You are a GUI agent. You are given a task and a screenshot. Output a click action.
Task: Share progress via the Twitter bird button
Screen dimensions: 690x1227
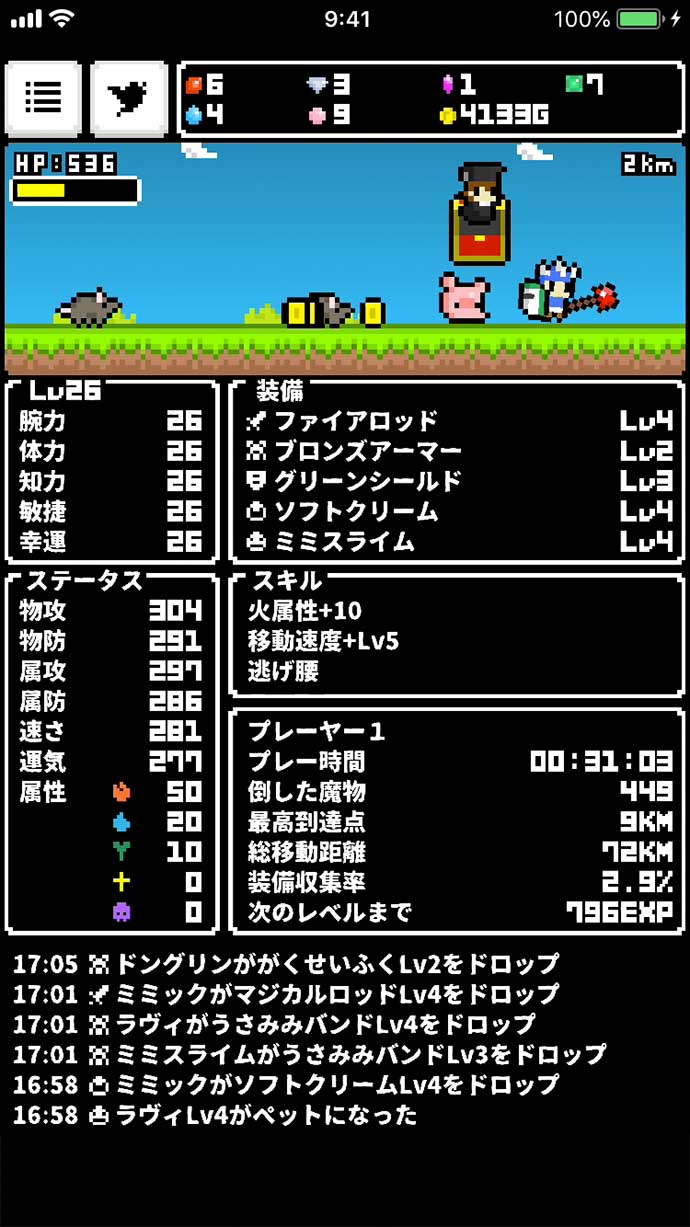(129, 98)
